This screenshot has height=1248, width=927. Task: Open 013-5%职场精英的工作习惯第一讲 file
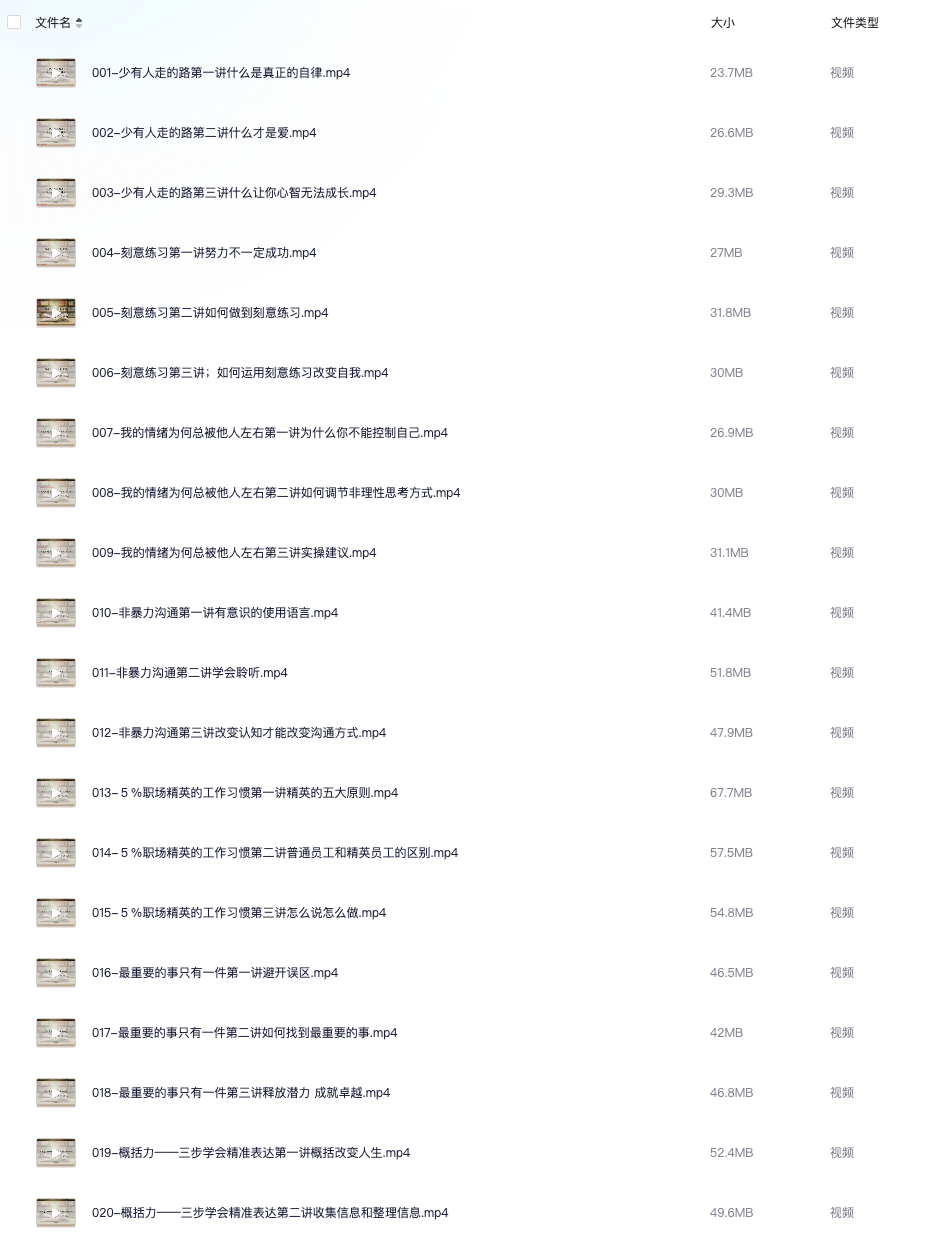coord(244,793)
